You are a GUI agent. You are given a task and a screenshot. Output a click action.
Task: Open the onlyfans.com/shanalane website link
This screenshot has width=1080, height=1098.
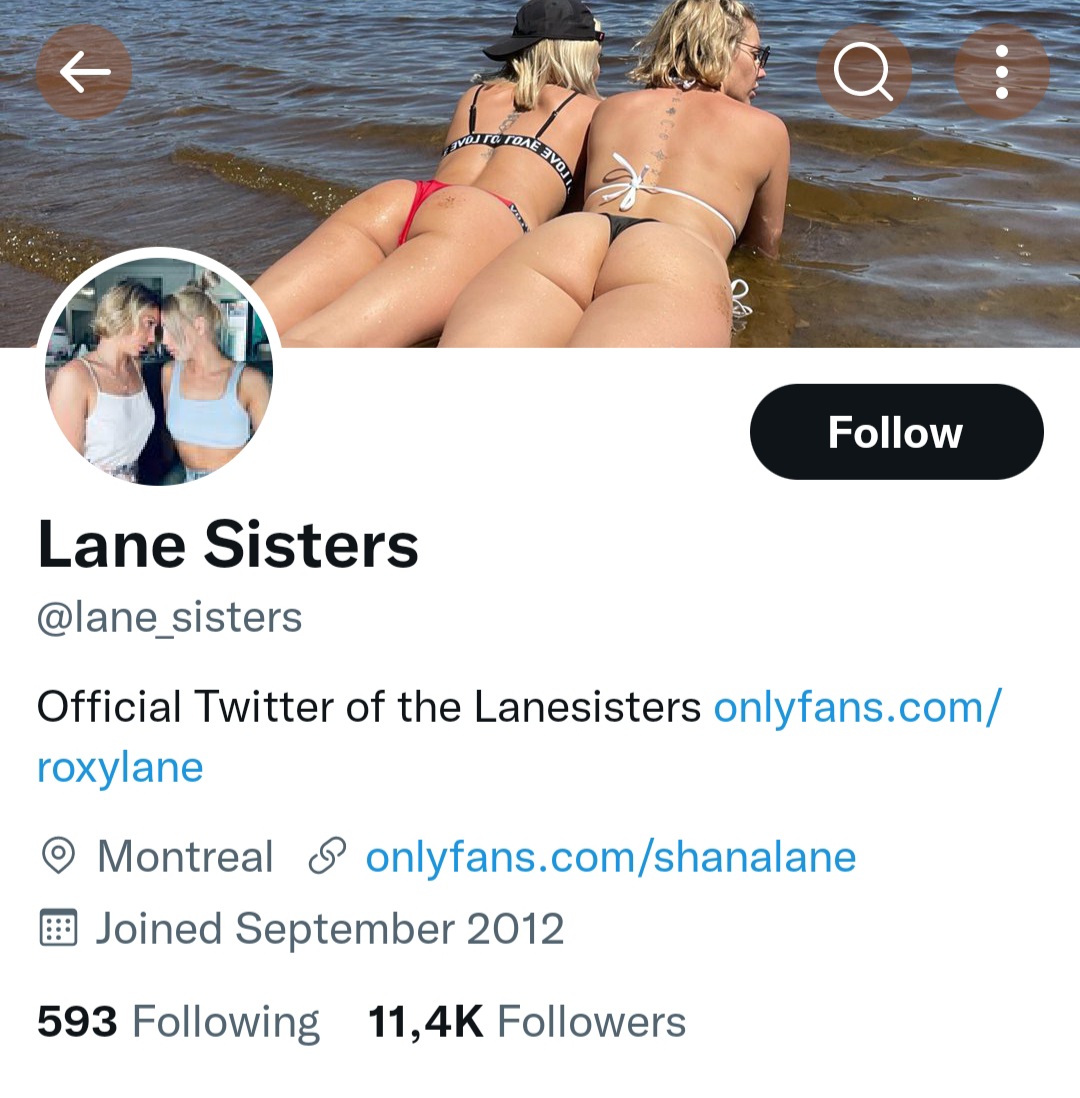(x=610, y=857)
